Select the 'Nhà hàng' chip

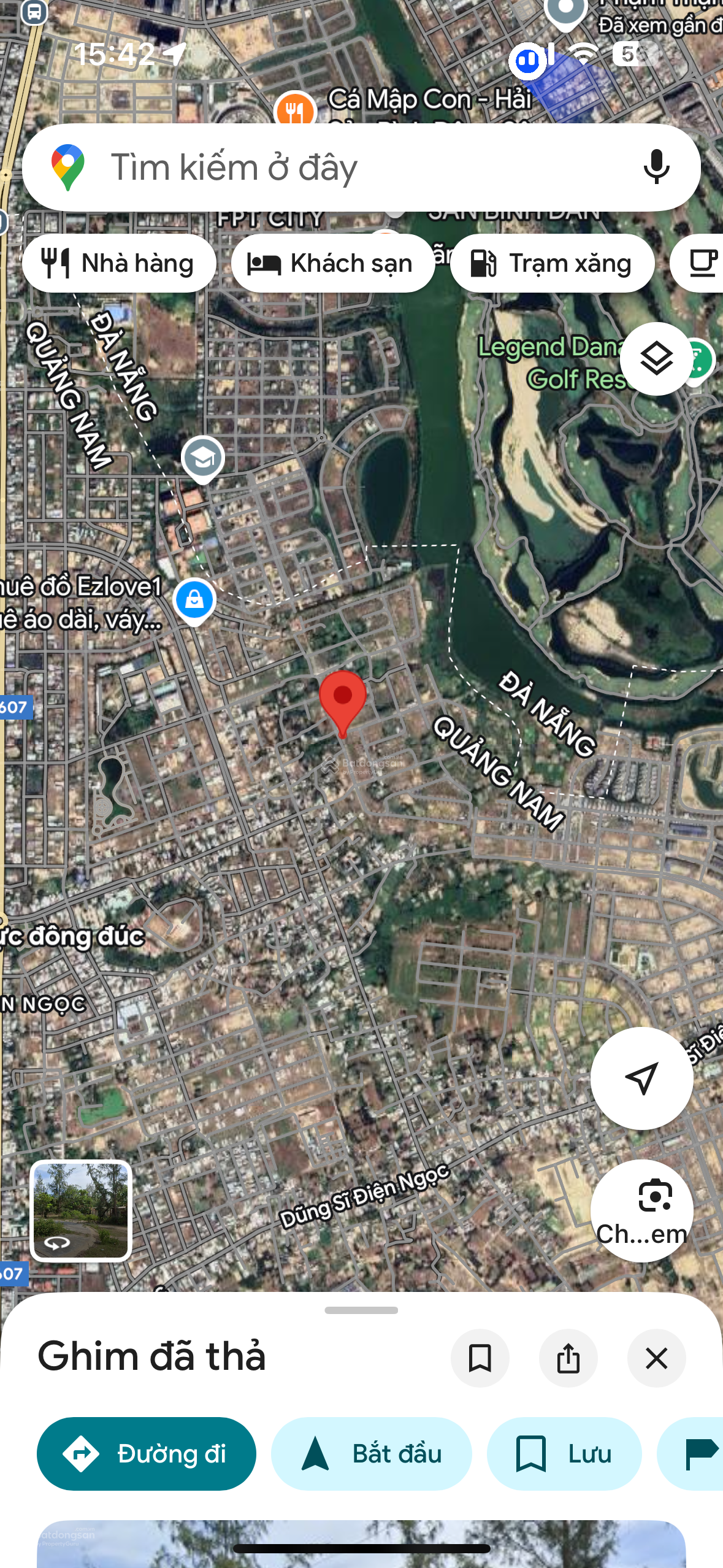coord(119,263)
